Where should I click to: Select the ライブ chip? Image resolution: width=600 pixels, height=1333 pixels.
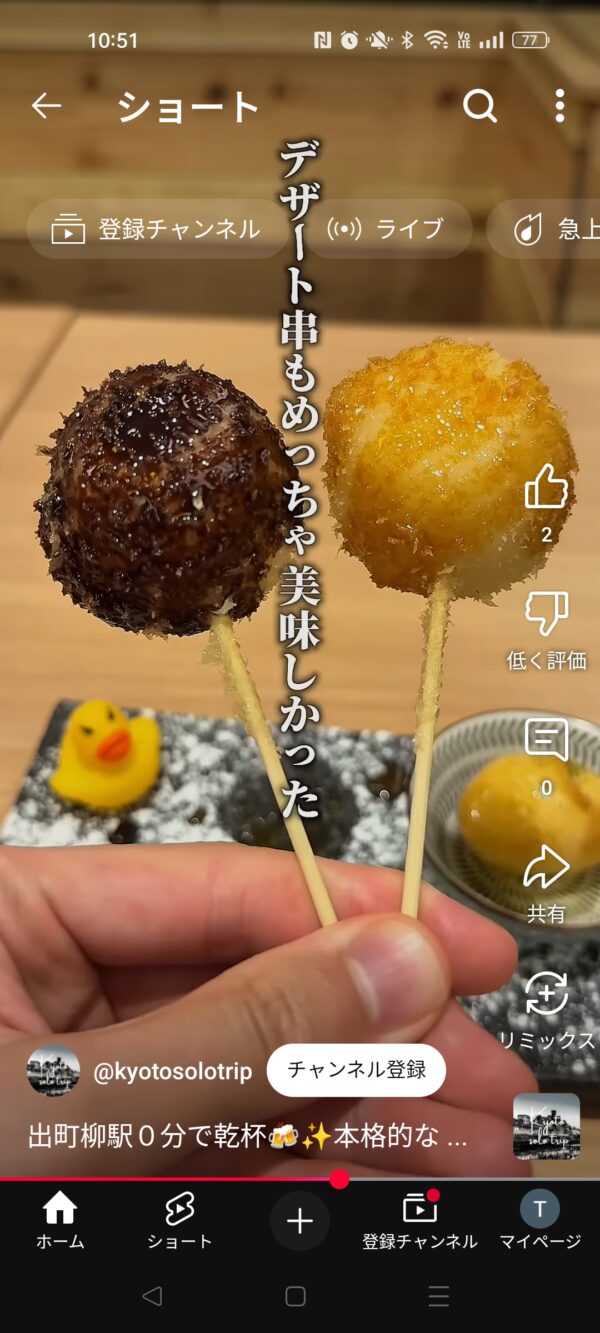click(387, 229)
